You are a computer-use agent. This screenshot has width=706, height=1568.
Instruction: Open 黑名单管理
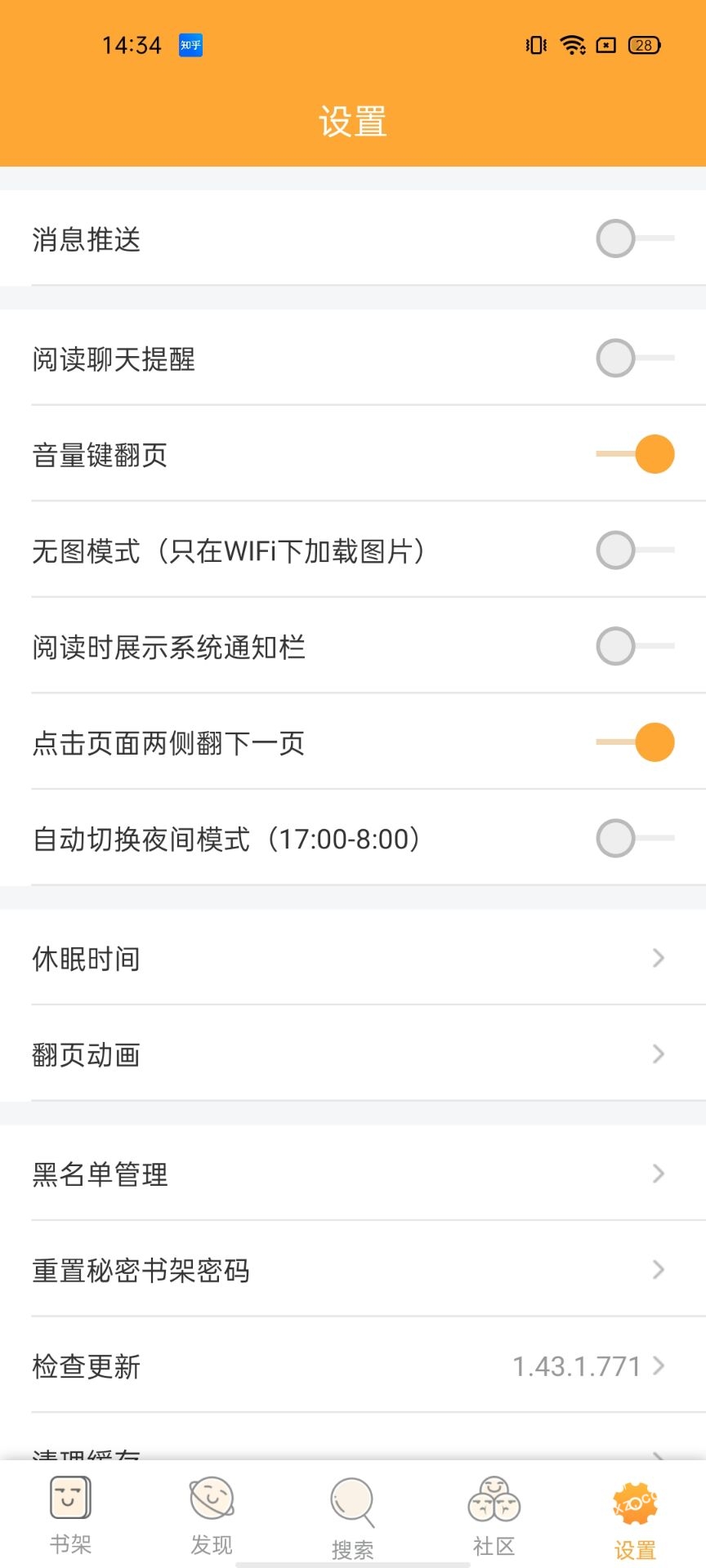(x=353, y=1174)
